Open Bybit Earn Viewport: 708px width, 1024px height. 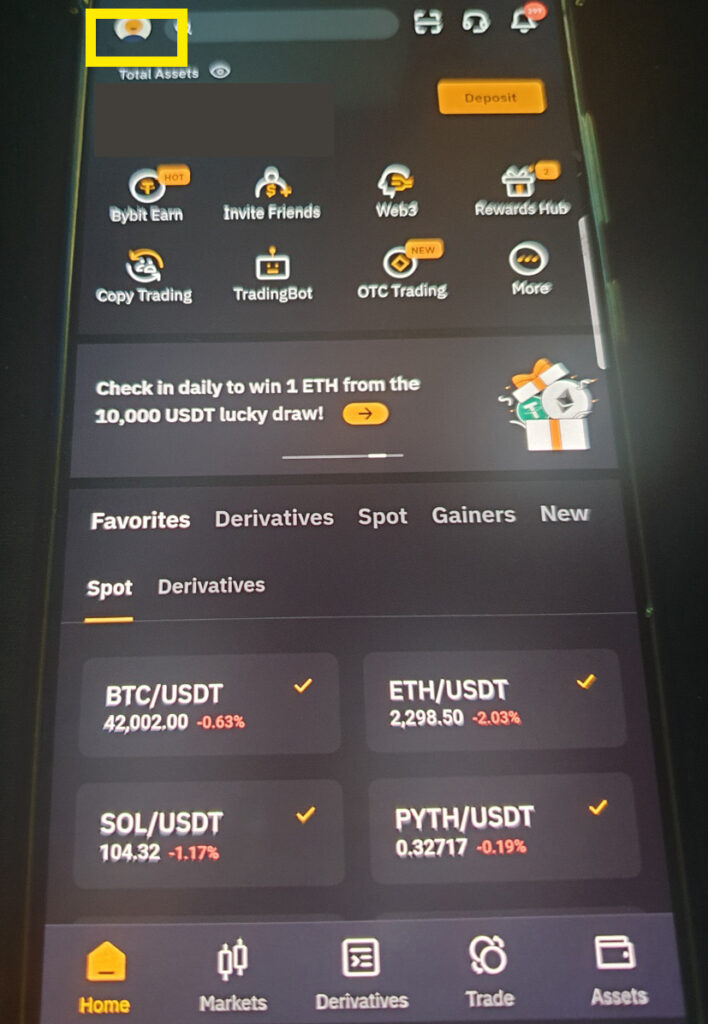[x=147, y=195]
